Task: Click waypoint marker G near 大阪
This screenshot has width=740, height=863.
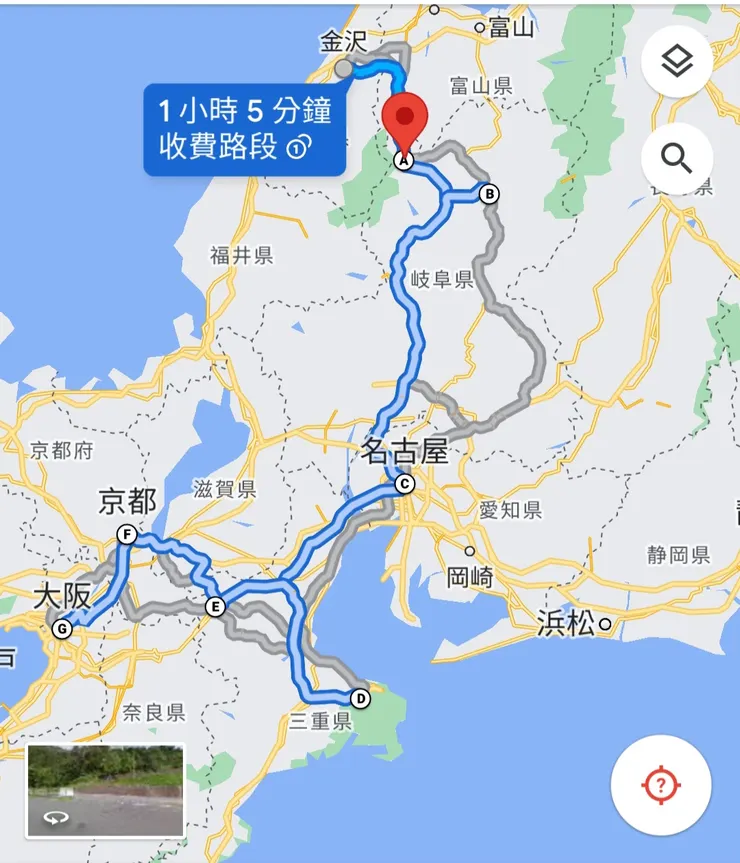Action: 62,628
